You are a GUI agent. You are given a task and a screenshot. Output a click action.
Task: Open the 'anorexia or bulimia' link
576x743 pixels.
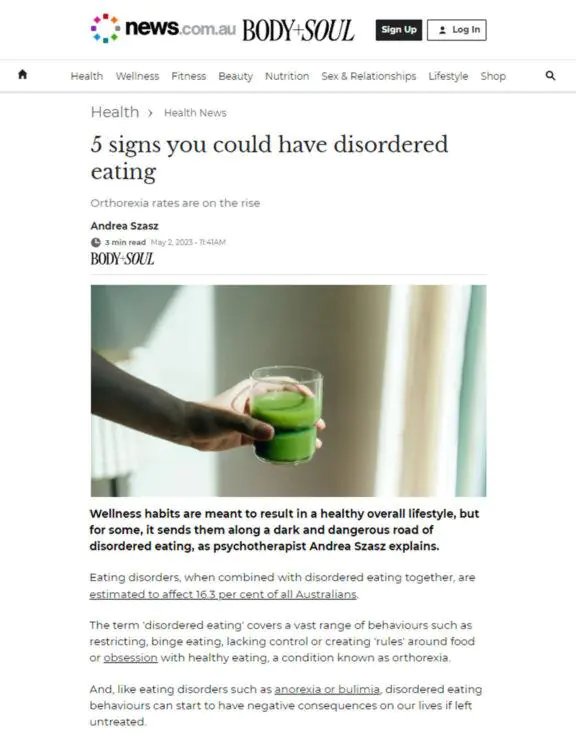(x=327, y=689)
